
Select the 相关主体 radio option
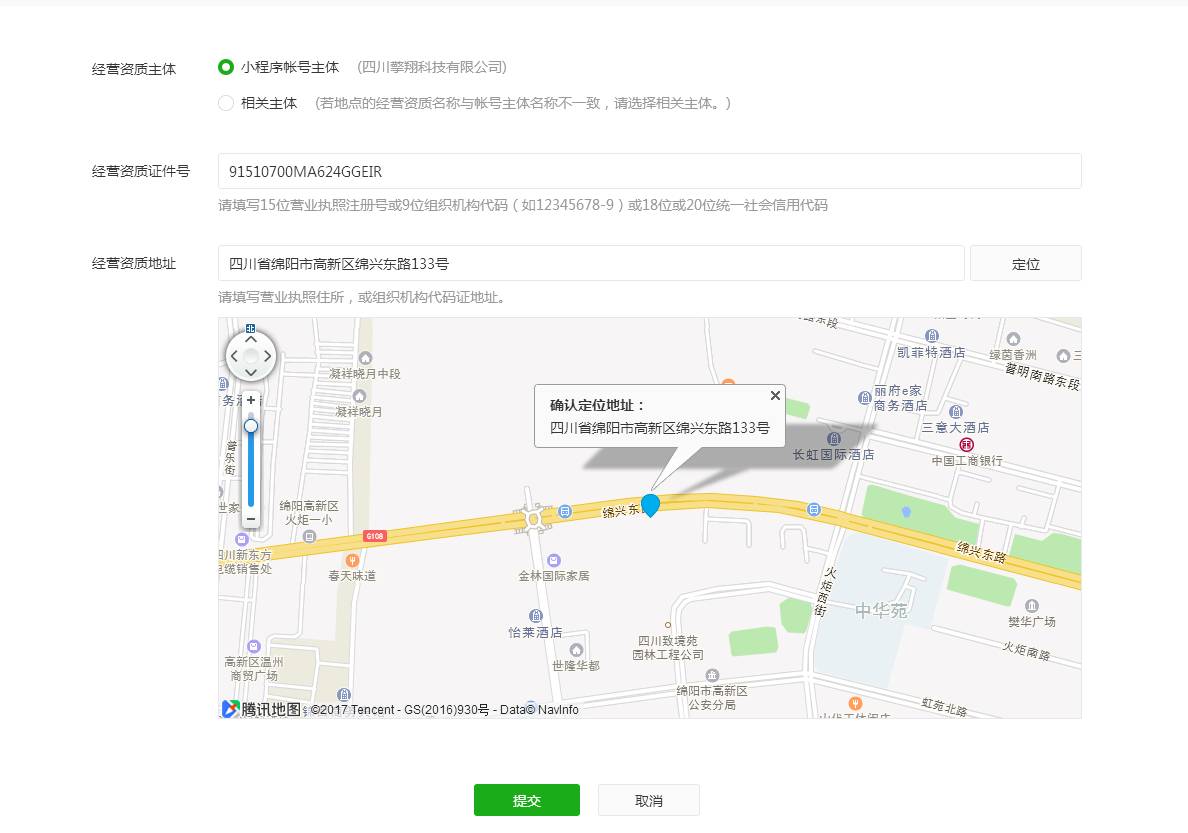point(226,102)
